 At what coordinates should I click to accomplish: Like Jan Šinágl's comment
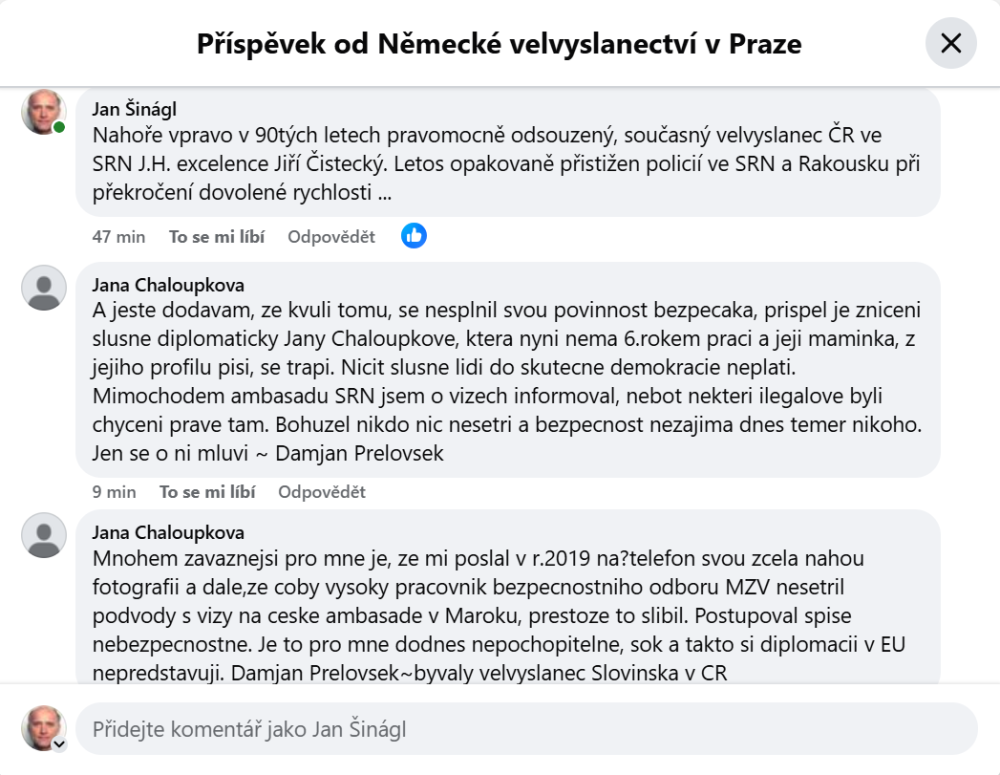pos(216,237)
